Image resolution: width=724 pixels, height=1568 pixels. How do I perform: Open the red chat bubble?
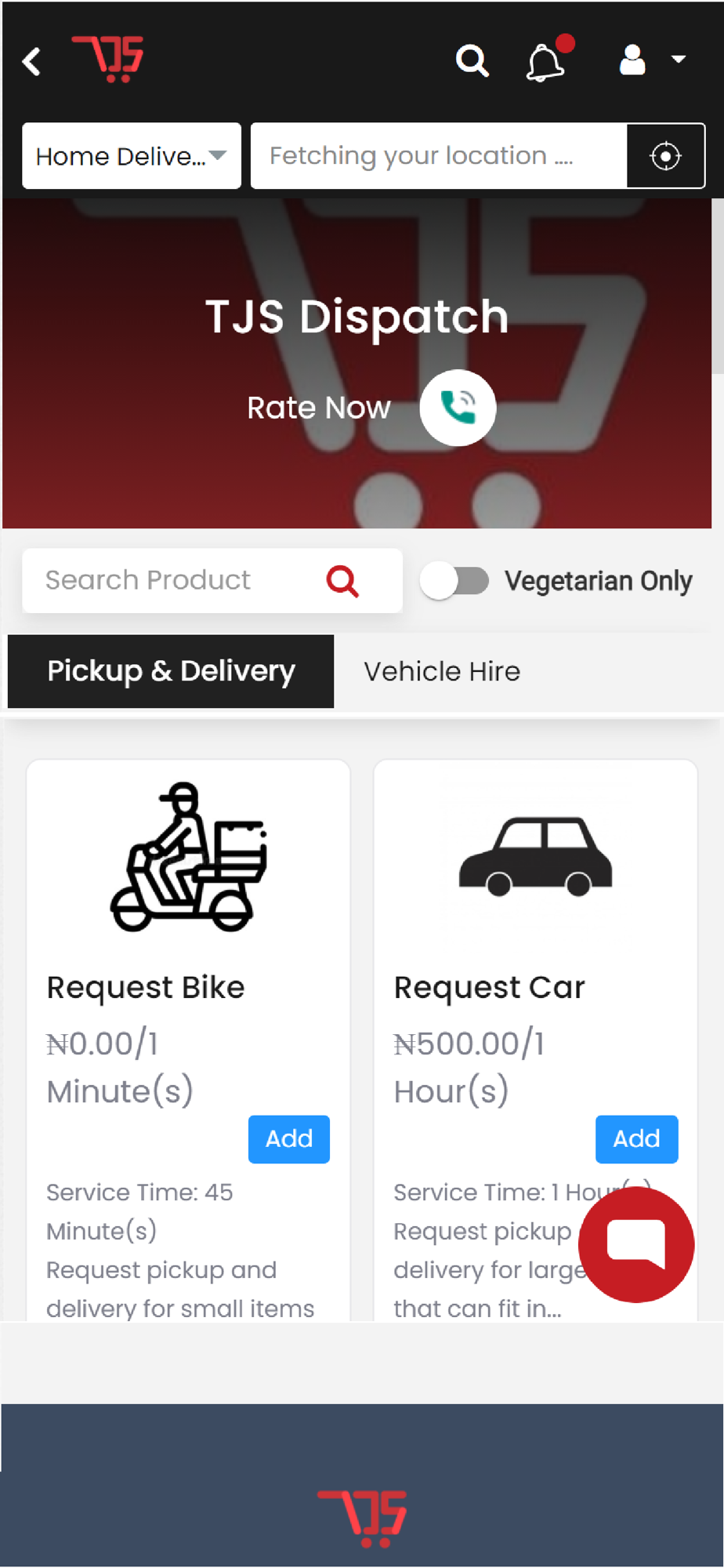[636, 1244]
